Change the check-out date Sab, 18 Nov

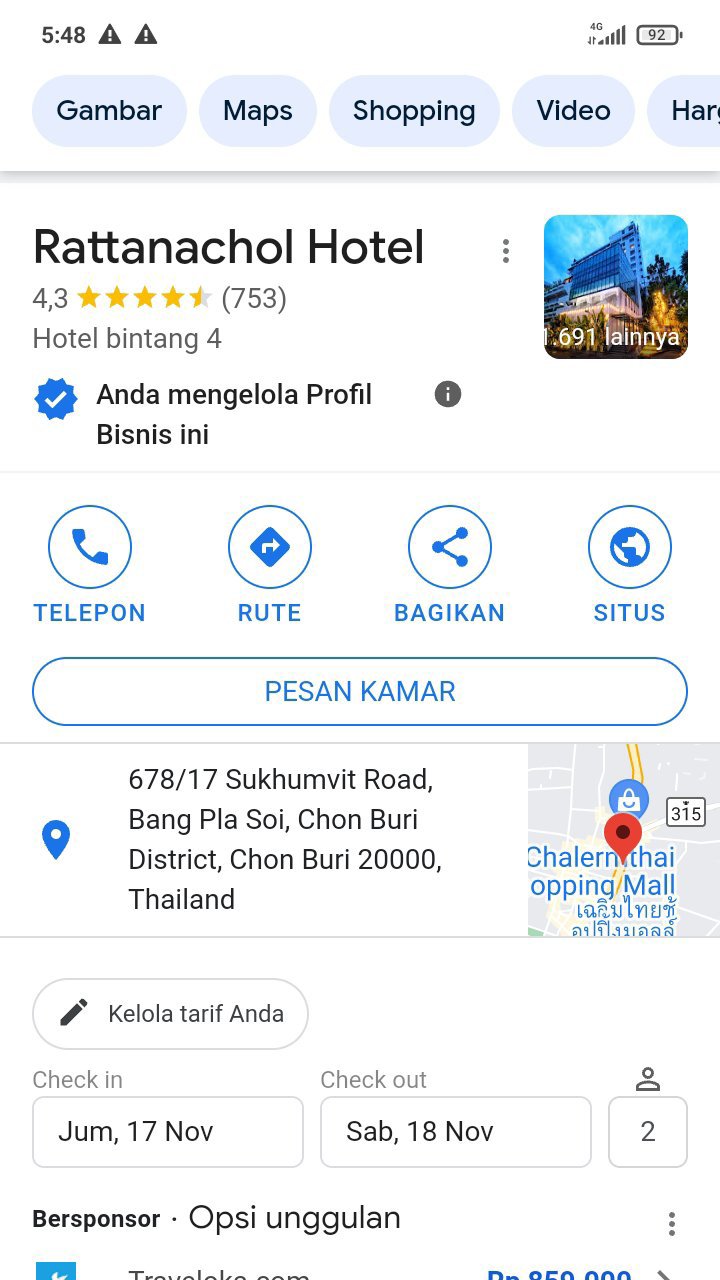point(456,1132)
